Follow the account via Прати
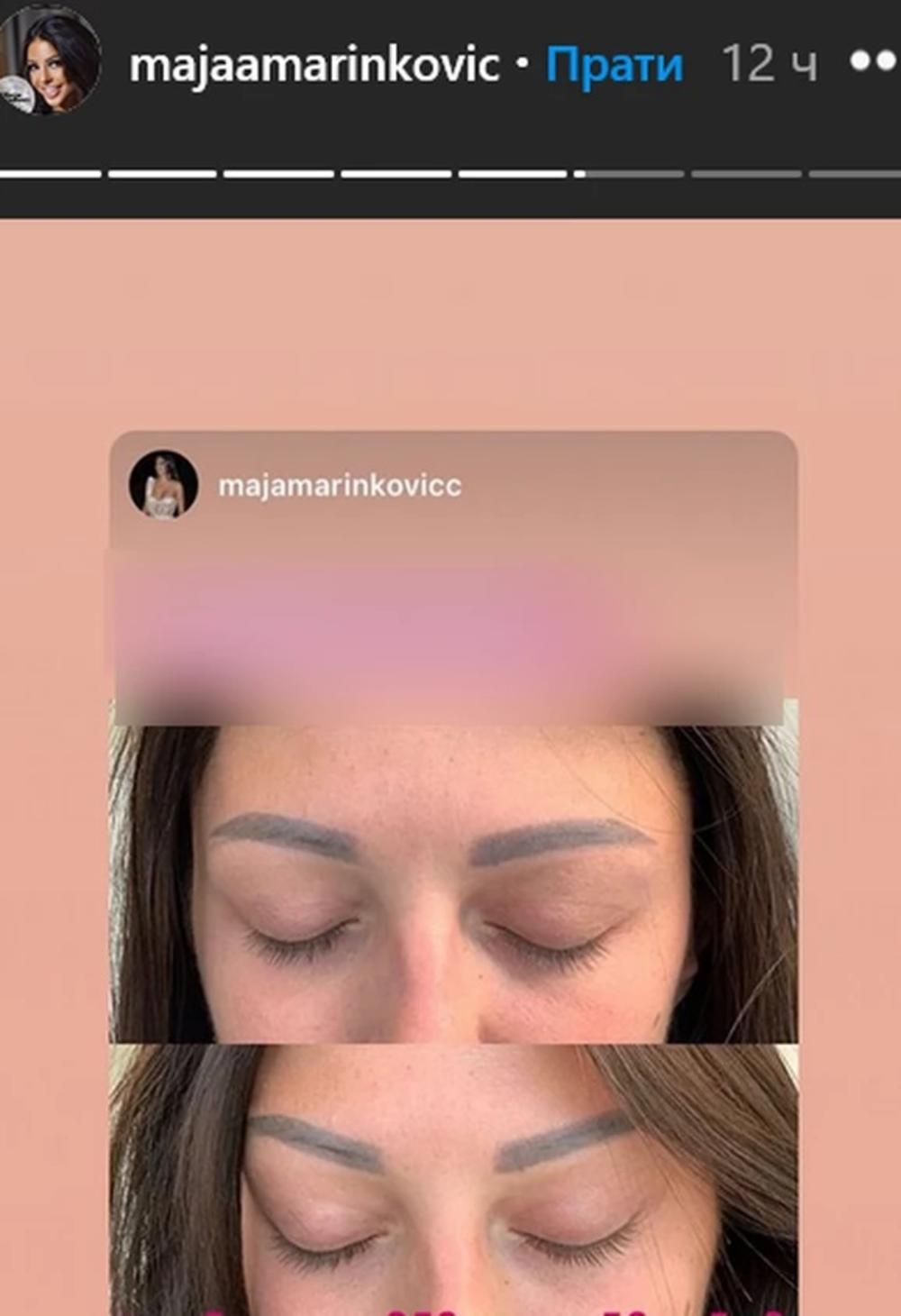This screenshot has height=1316, width=901. pos(614,65)
